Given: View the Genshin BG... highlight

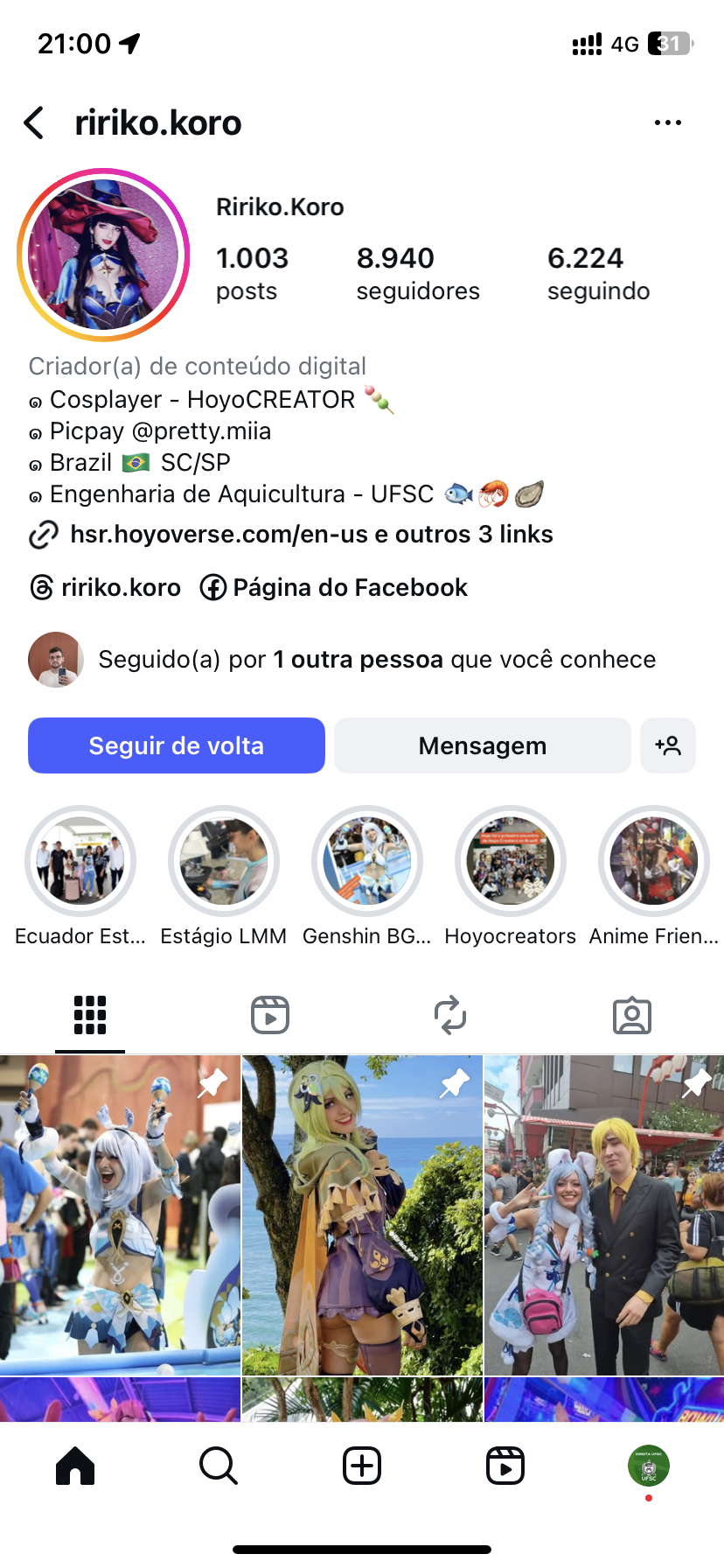Looking at the screenshot, I should click(367, 861).
